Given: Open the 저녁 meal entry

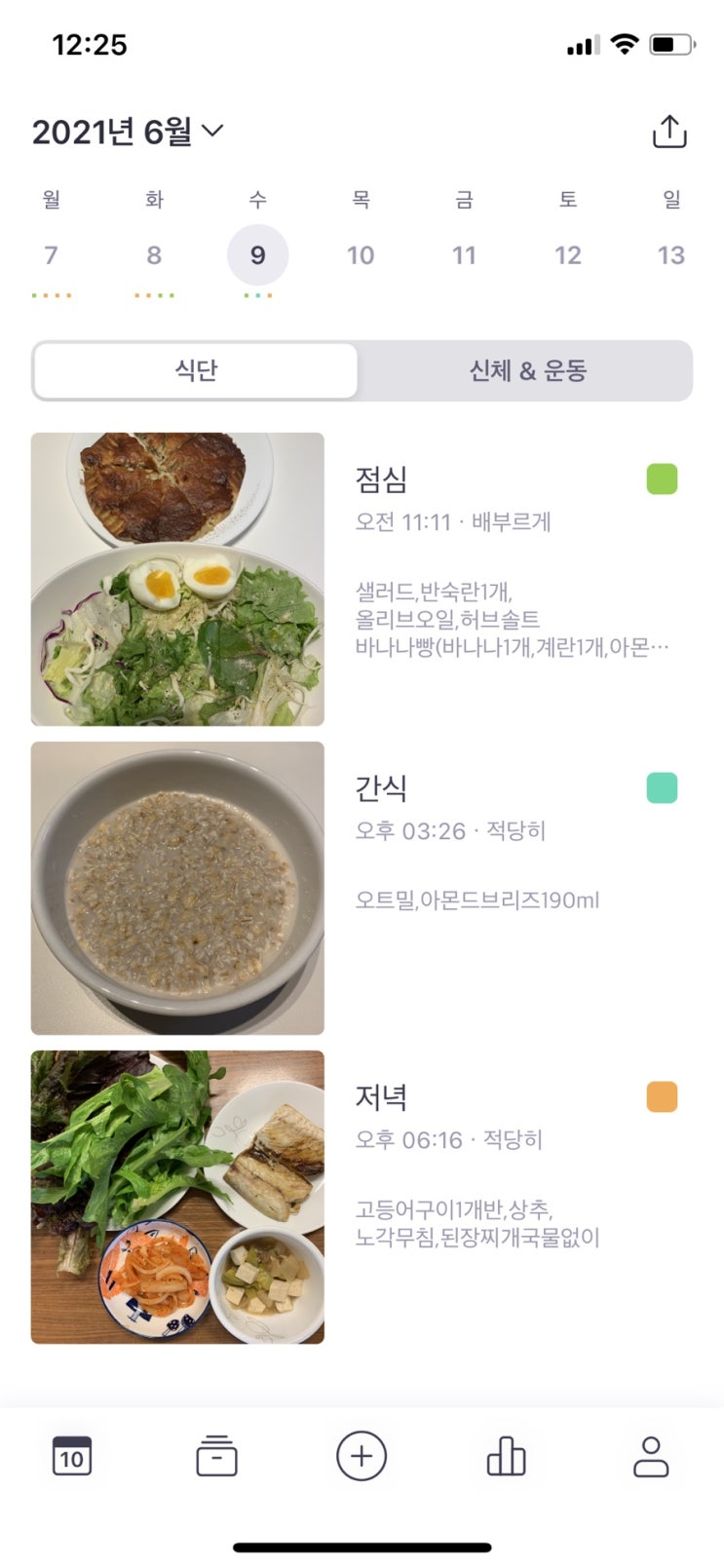Looking at the screenshot, I should [361, 1197].
